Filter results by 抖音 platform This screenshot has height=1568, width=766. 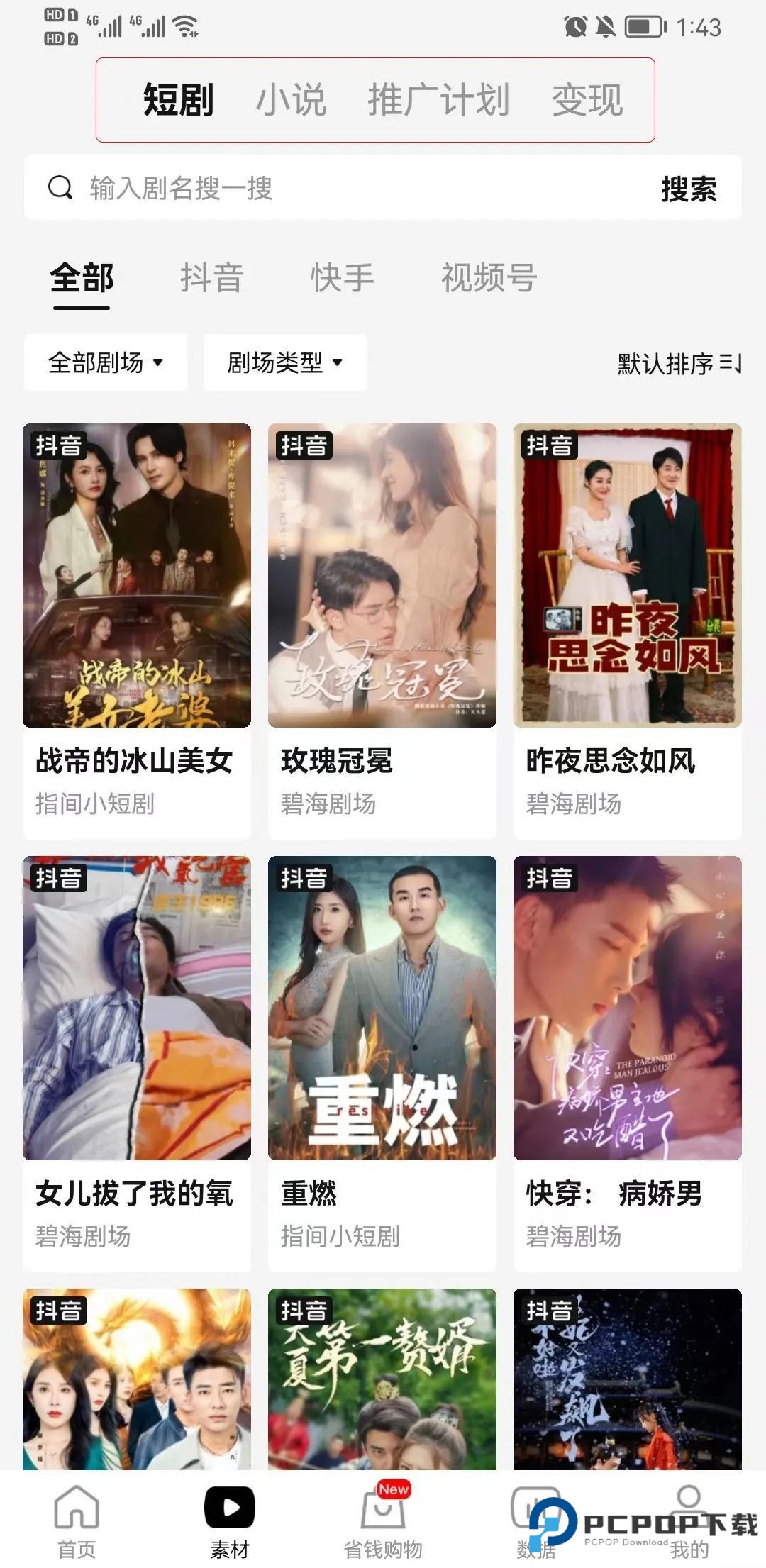tap(211, 278)
